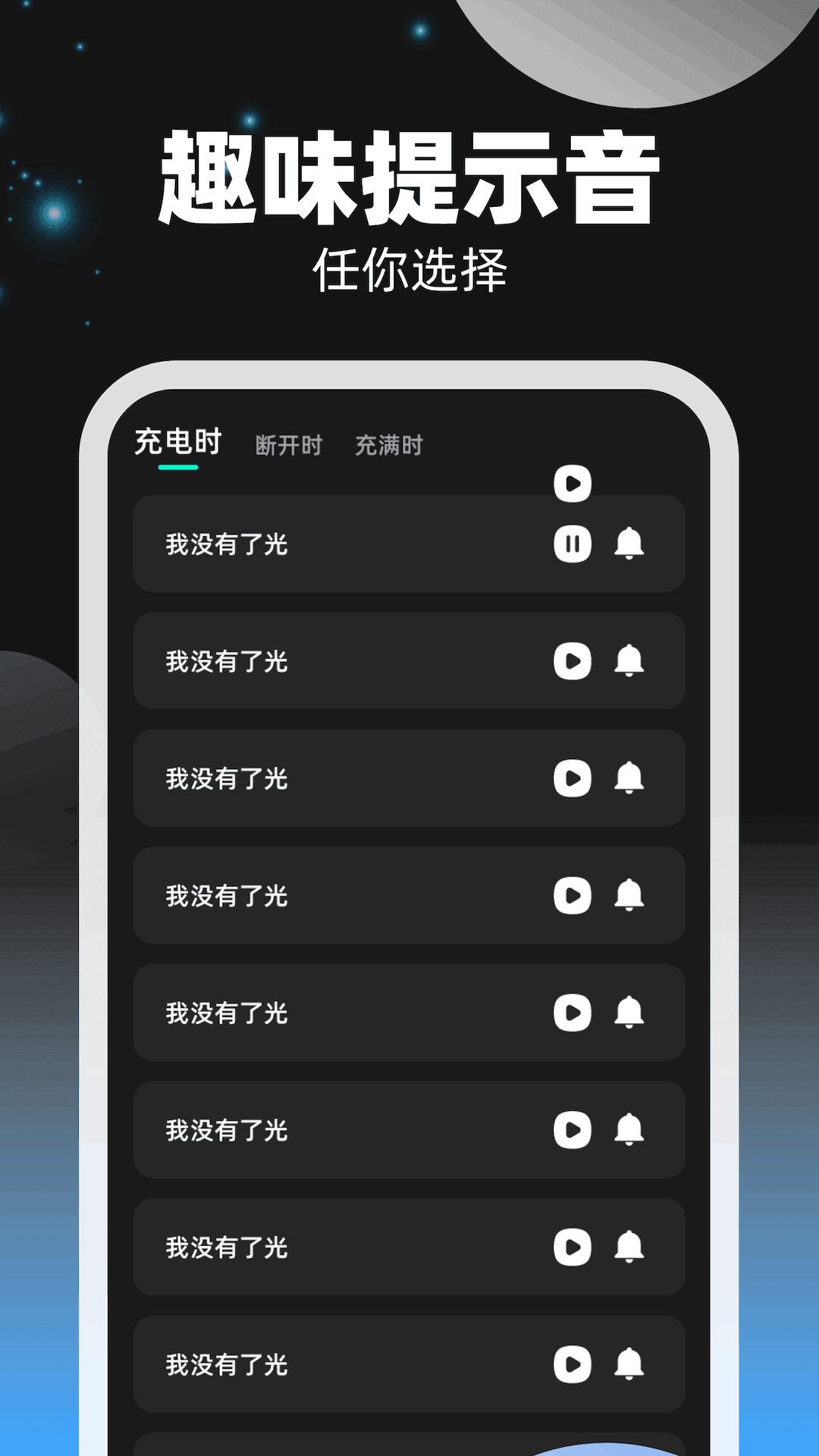Play the fourth 我没有了光 sound
Image resolution: width=819 pixels, height=1456 pixels.
[x=573, y=896]
